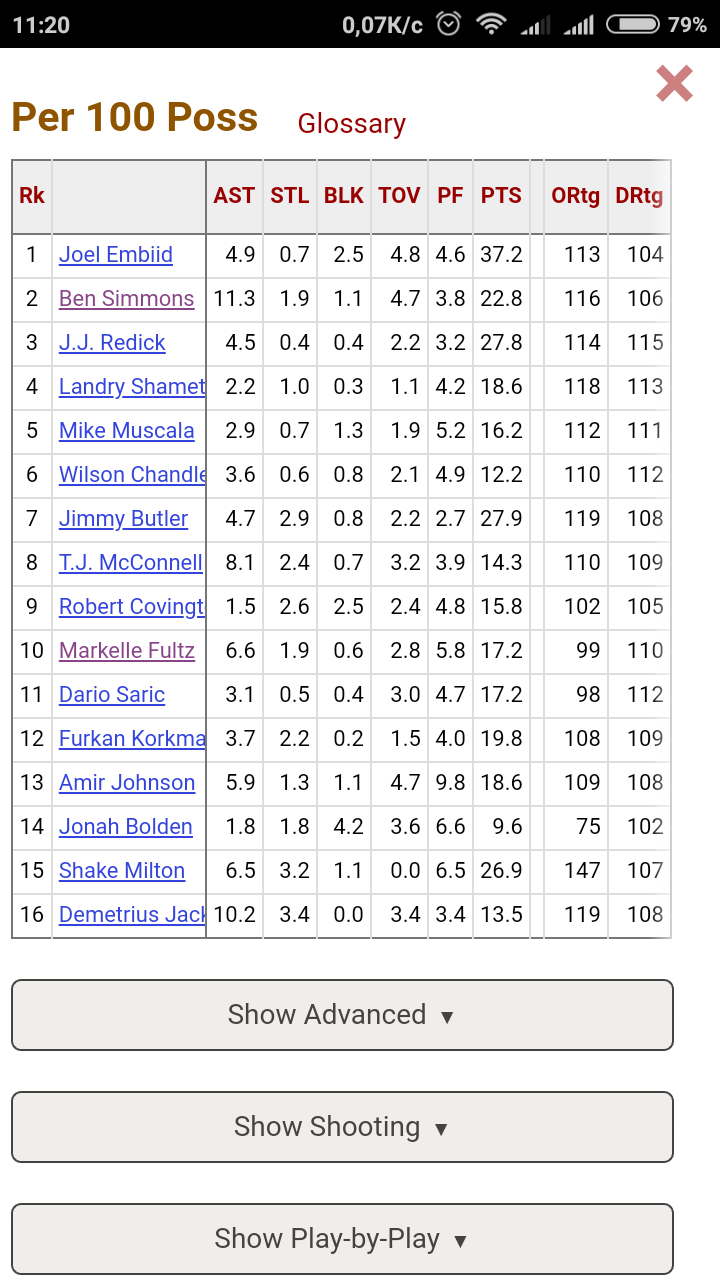Image resolution: width=720 pixels, height=1280 pixels.
Task: Expand the Show Shooting section
Action: pos(342,1127)
